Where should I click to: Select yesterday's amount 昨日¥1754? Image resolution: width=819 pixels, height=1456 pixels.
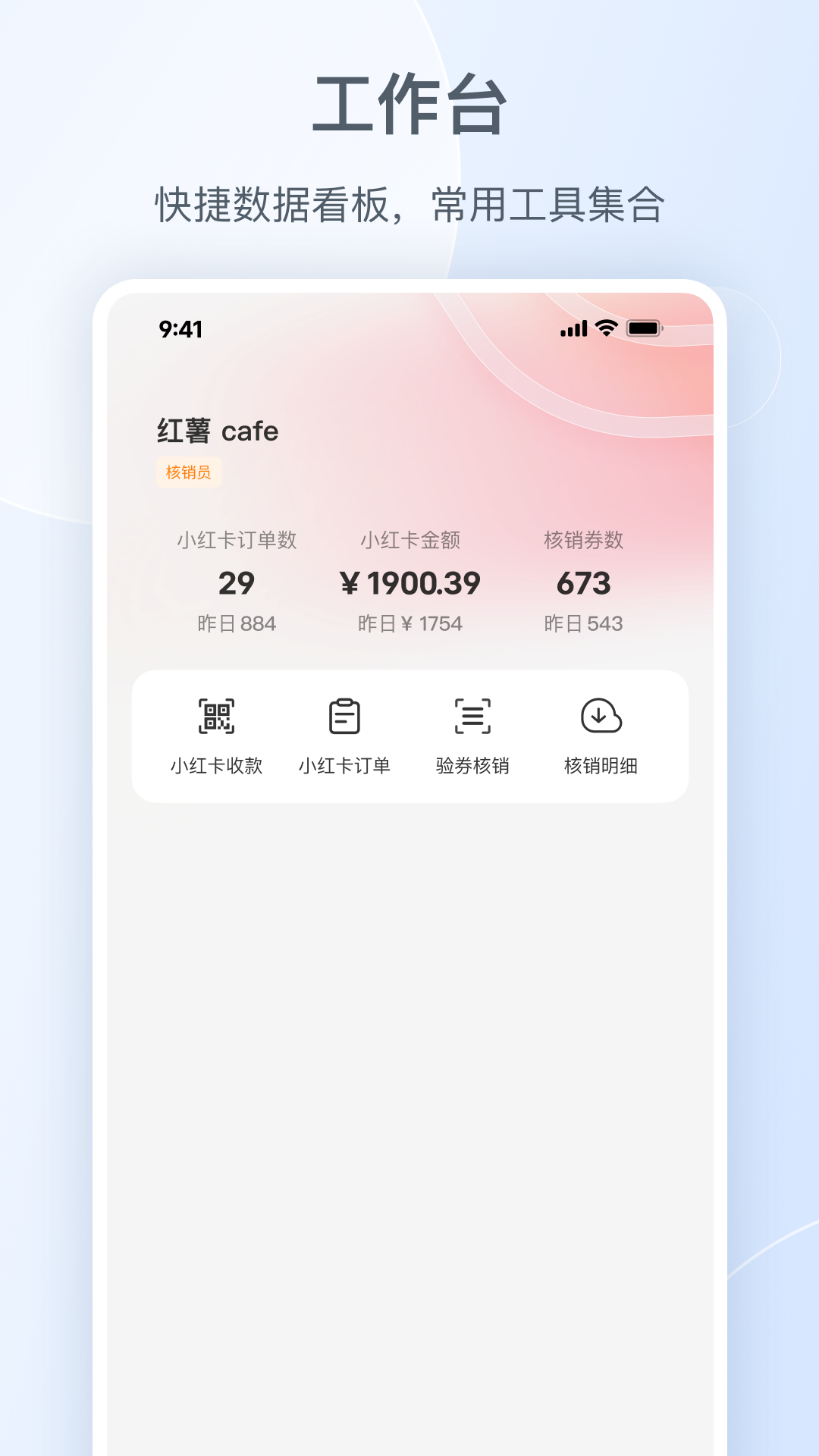[412, 623]
